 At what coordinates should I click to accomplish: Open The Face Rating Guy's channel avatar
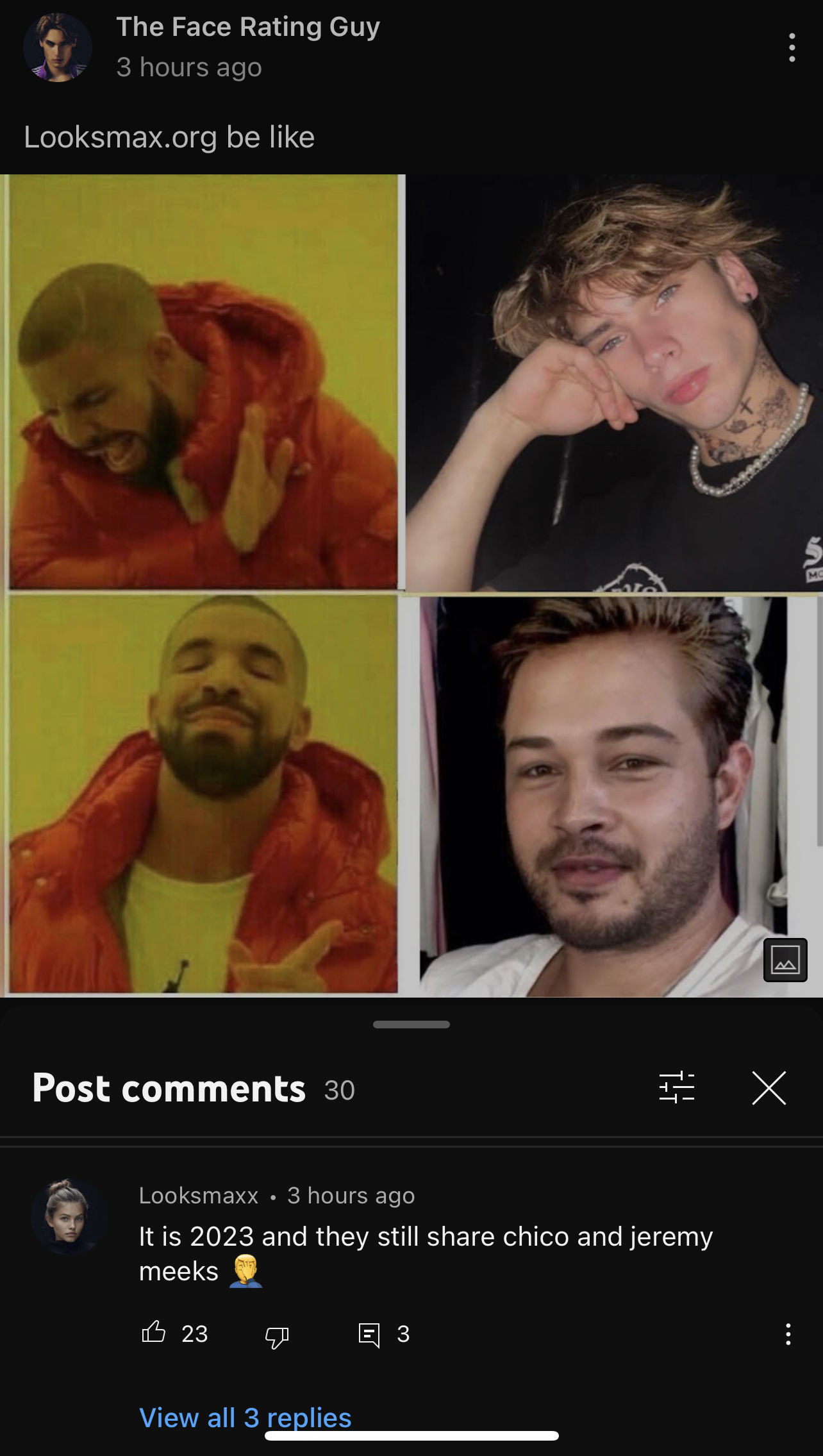point(58,47)
